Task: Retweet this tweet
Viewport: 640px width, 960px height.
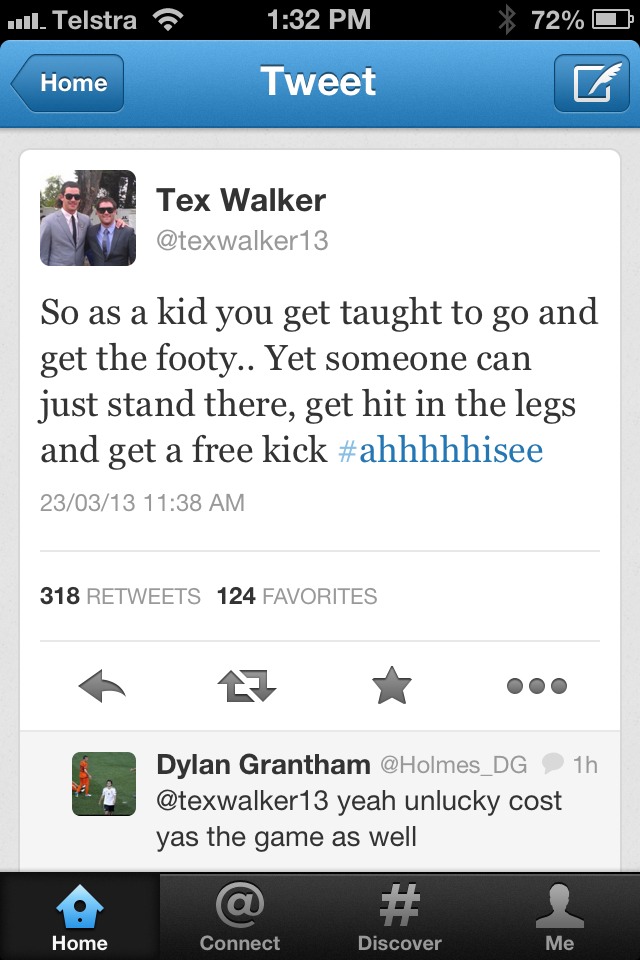Action: pyautogui.click(x=246, y=686)
